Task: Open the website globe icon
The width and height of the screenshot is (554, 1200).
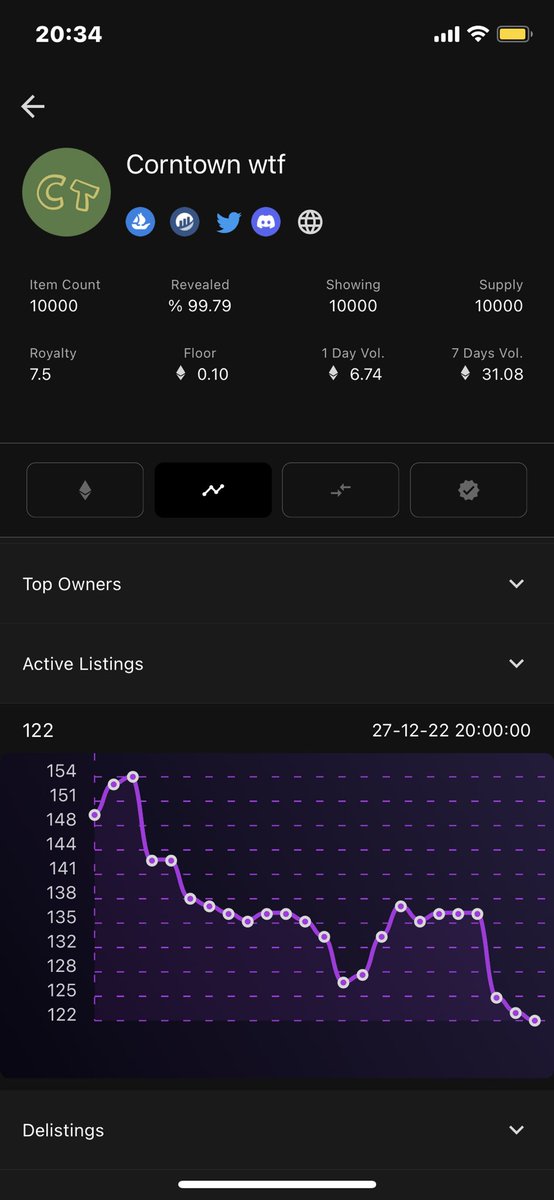Action: (310, 222)
